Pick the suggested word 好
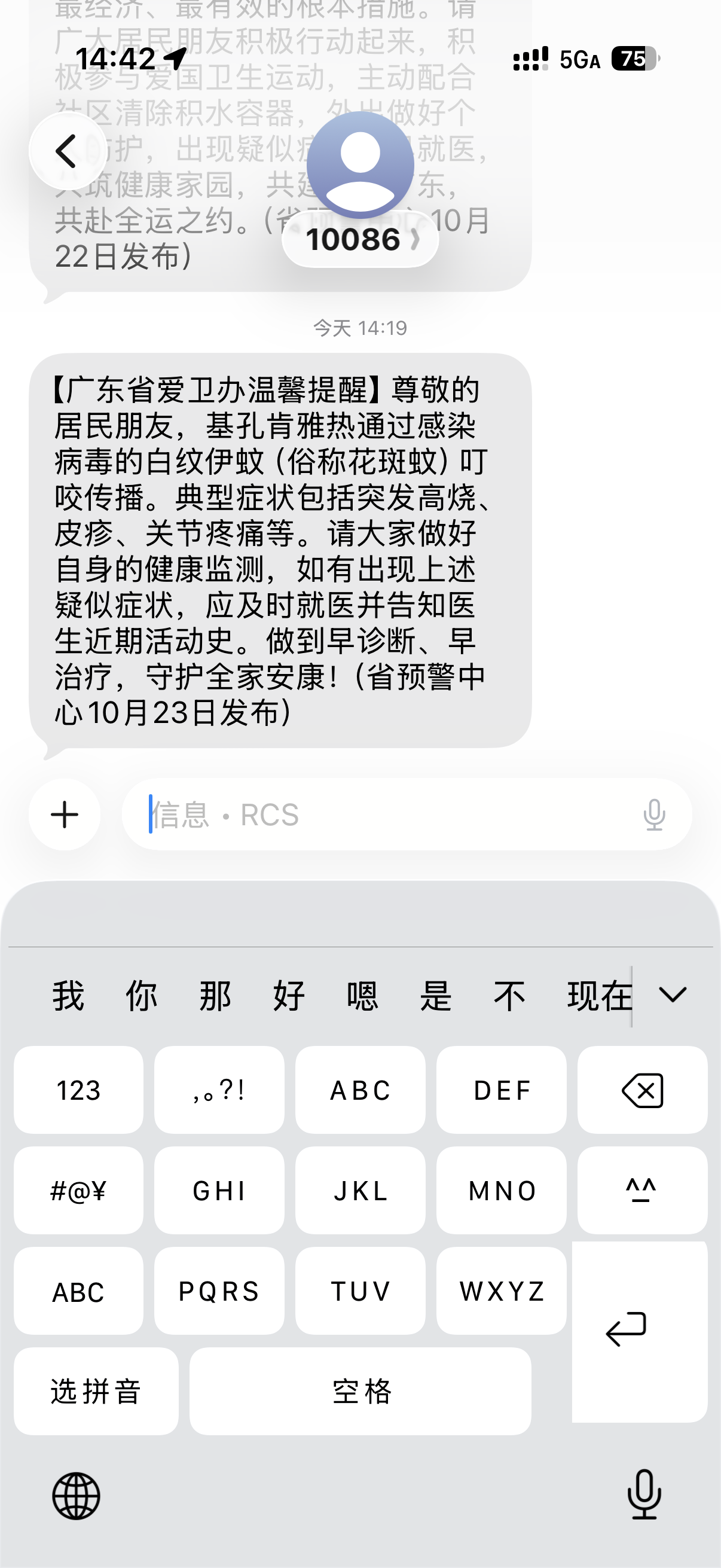The height and width of the screenshot is (1568, 721). 289,996
